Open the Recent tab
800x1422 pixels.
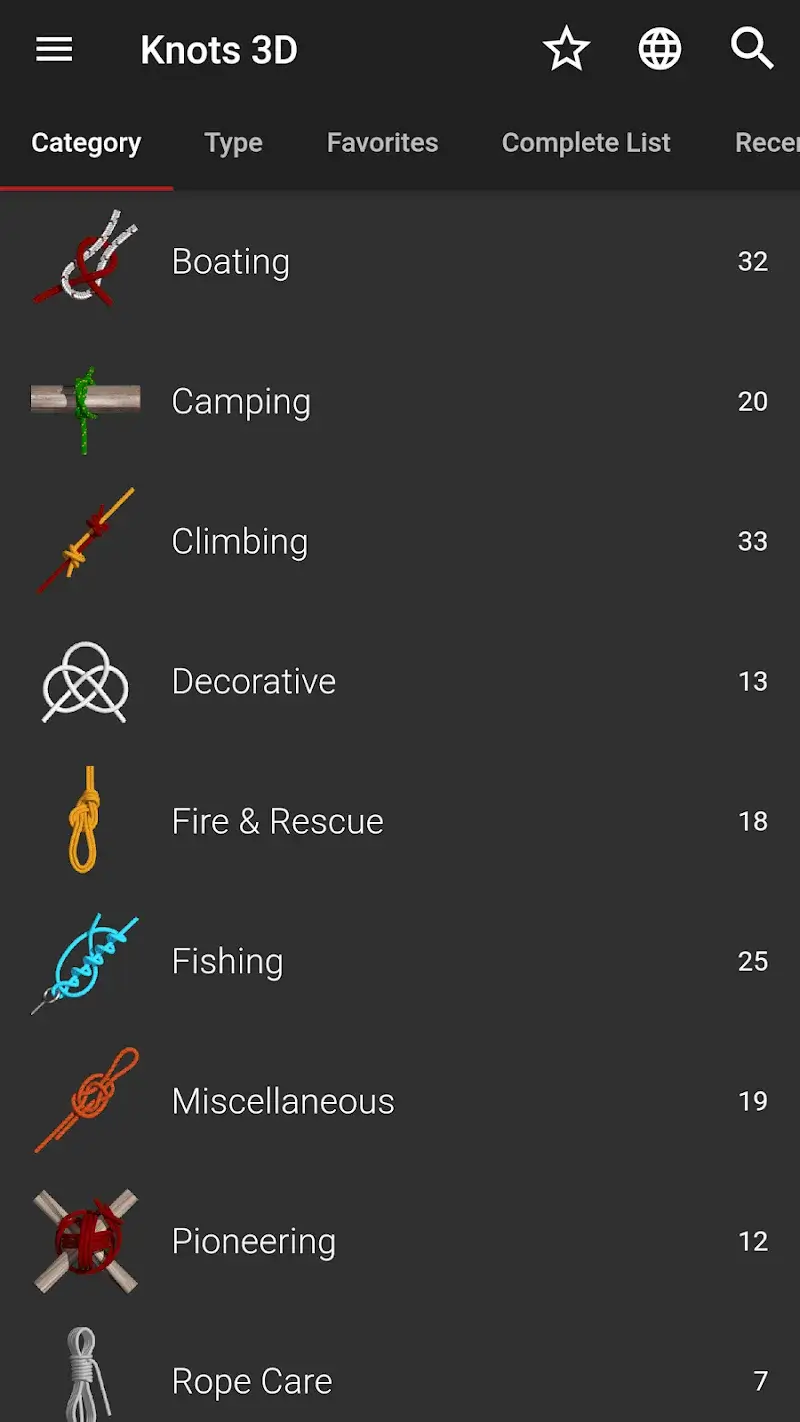coord(766,142)
